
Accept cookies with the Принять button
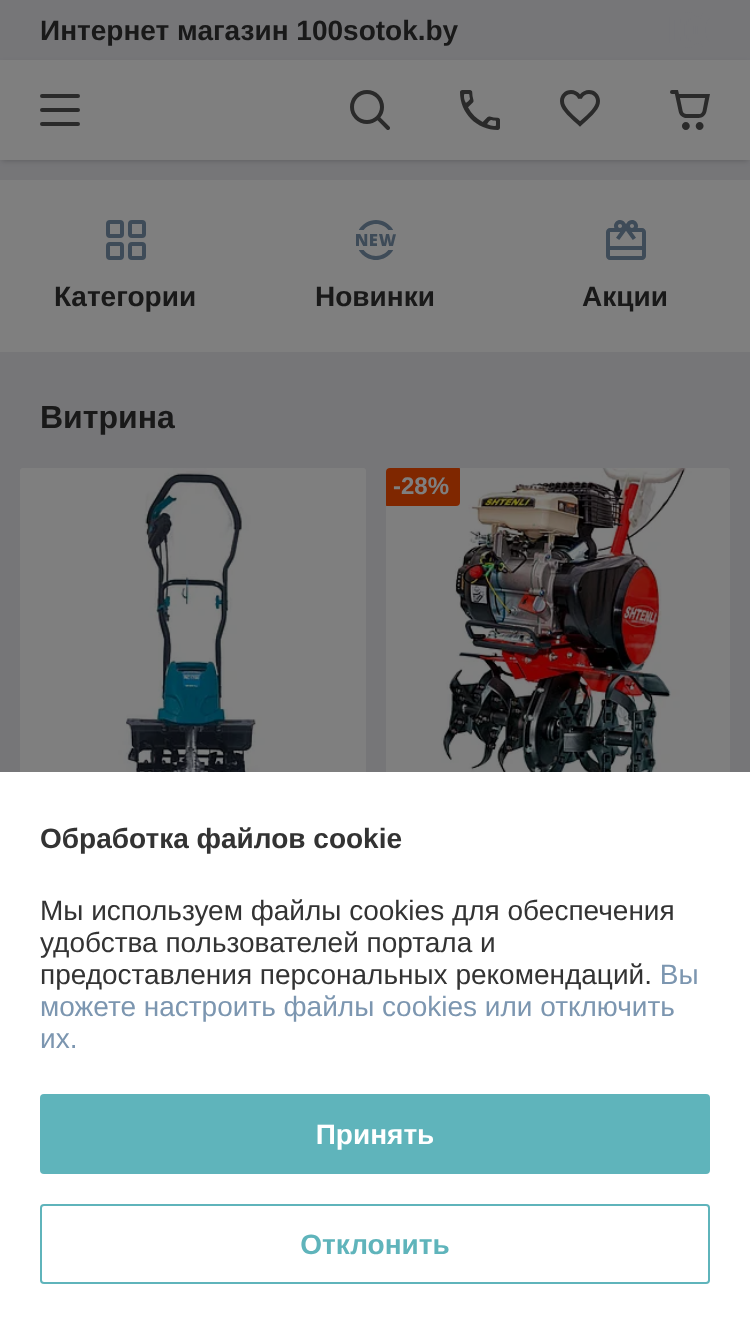coord(375,1134)
